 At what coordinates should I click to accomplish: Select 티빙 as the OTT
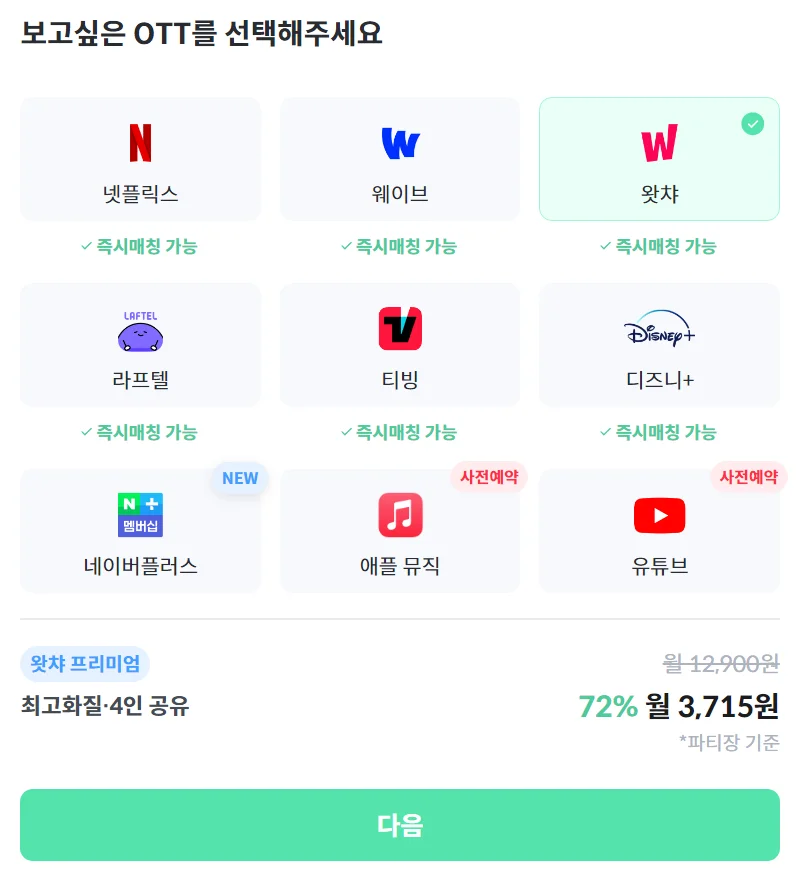tap(400, 345)
